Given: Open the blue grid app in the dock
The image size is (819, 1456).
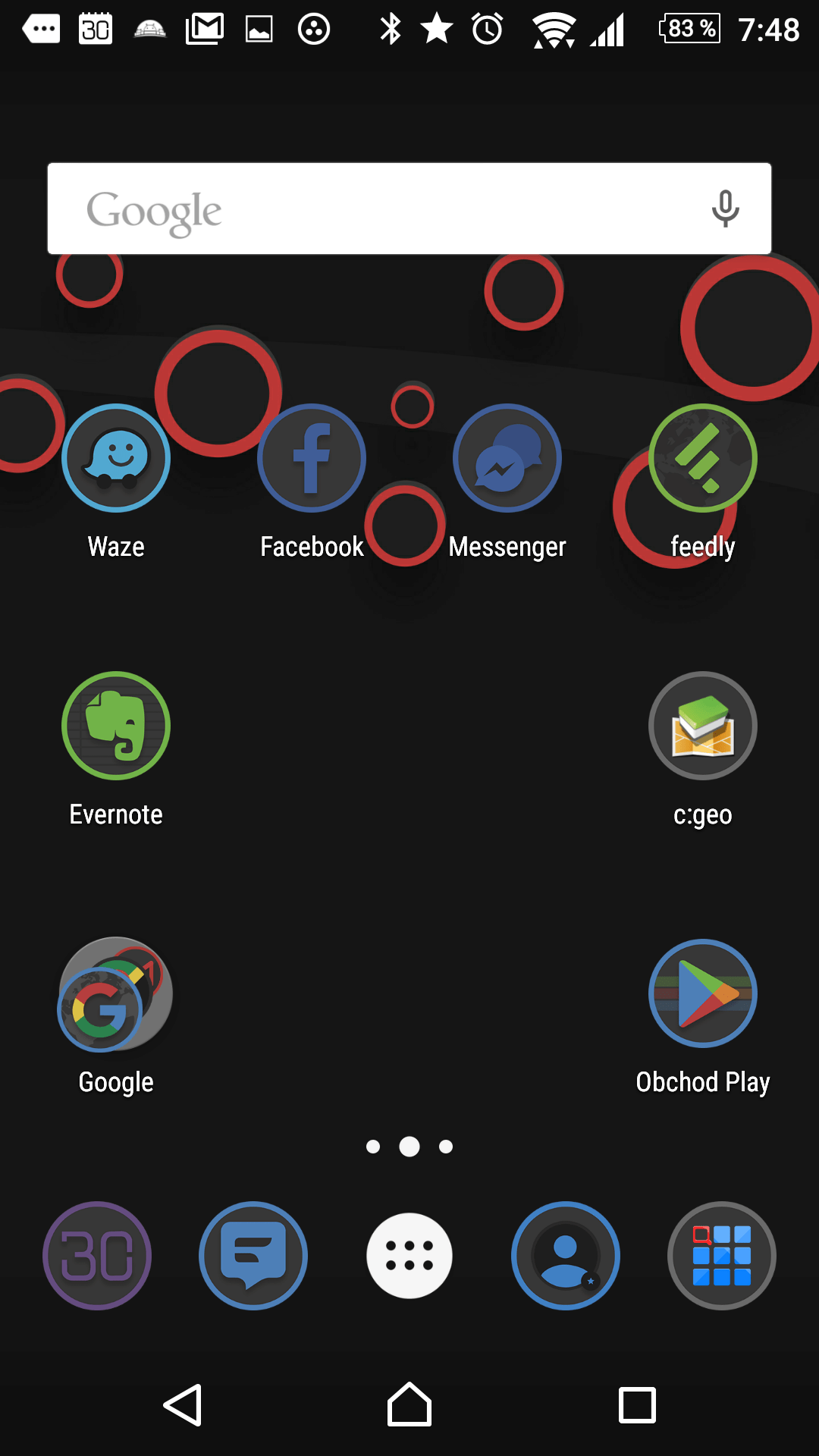Looking at the screenshot, I should [722, 1256].
